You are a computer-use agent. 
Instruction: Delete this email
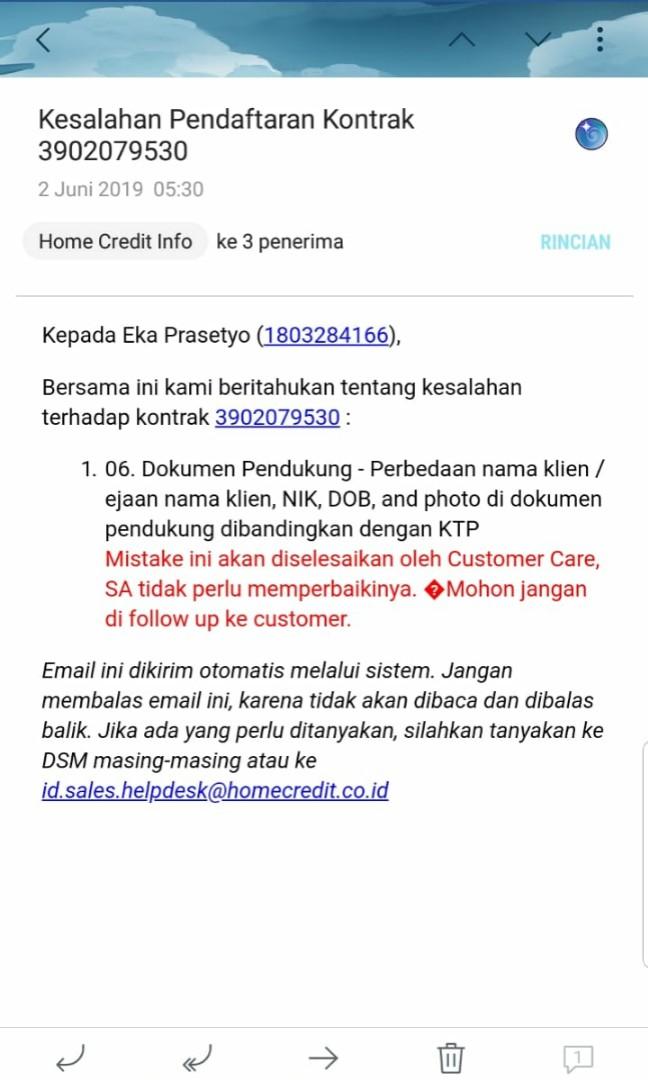pyautogui.click(x=451, y=1056)
